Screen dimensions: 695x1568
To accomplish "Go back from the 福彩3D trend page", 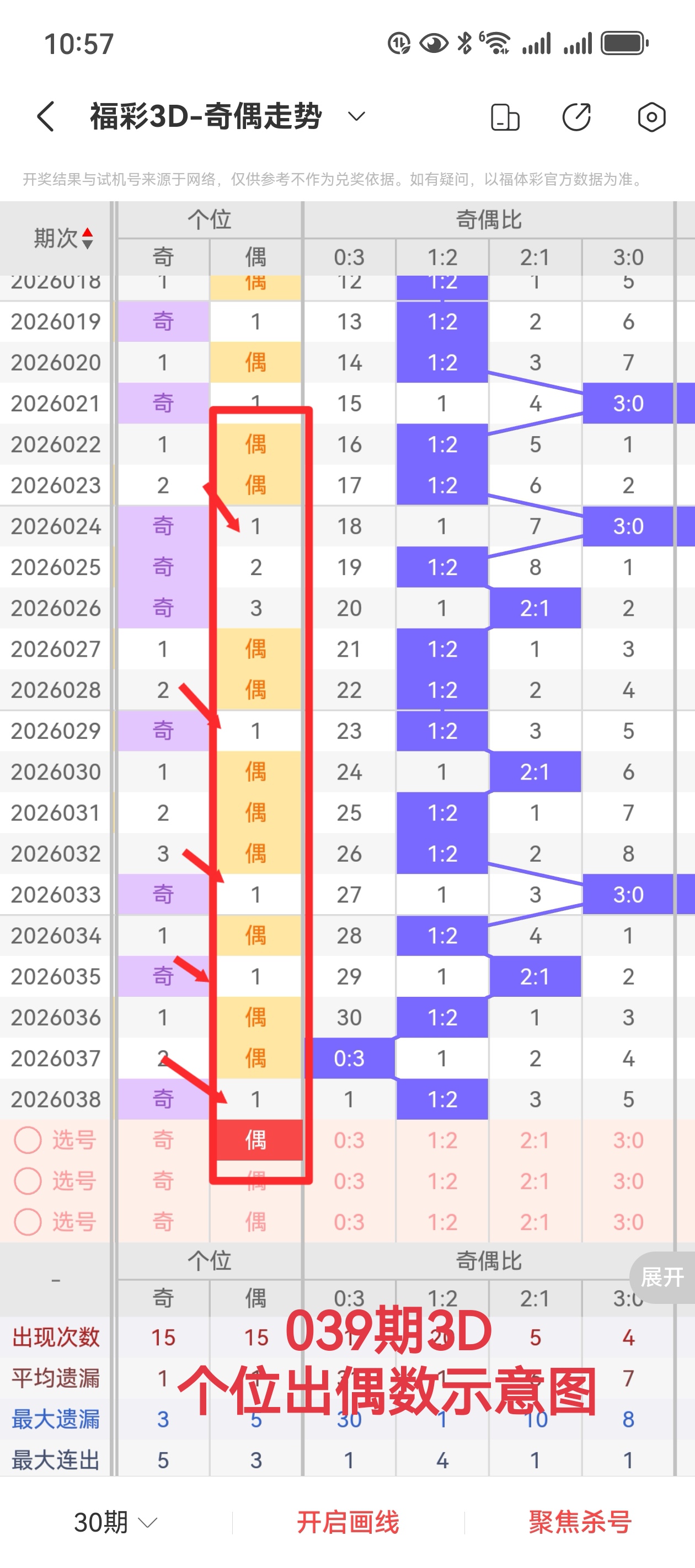I will pos(46,116).
